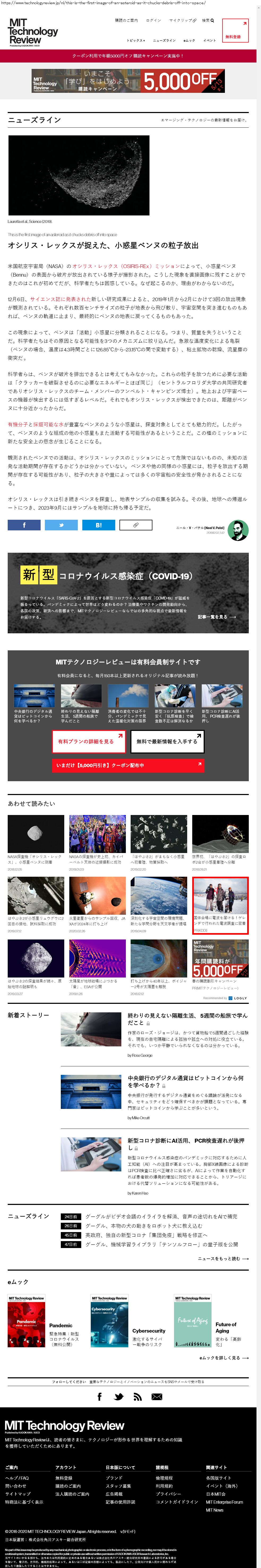261x1568 pixels.
Task: Open the 5,000円OFF campaign banner
Action: tap(128, 80)
